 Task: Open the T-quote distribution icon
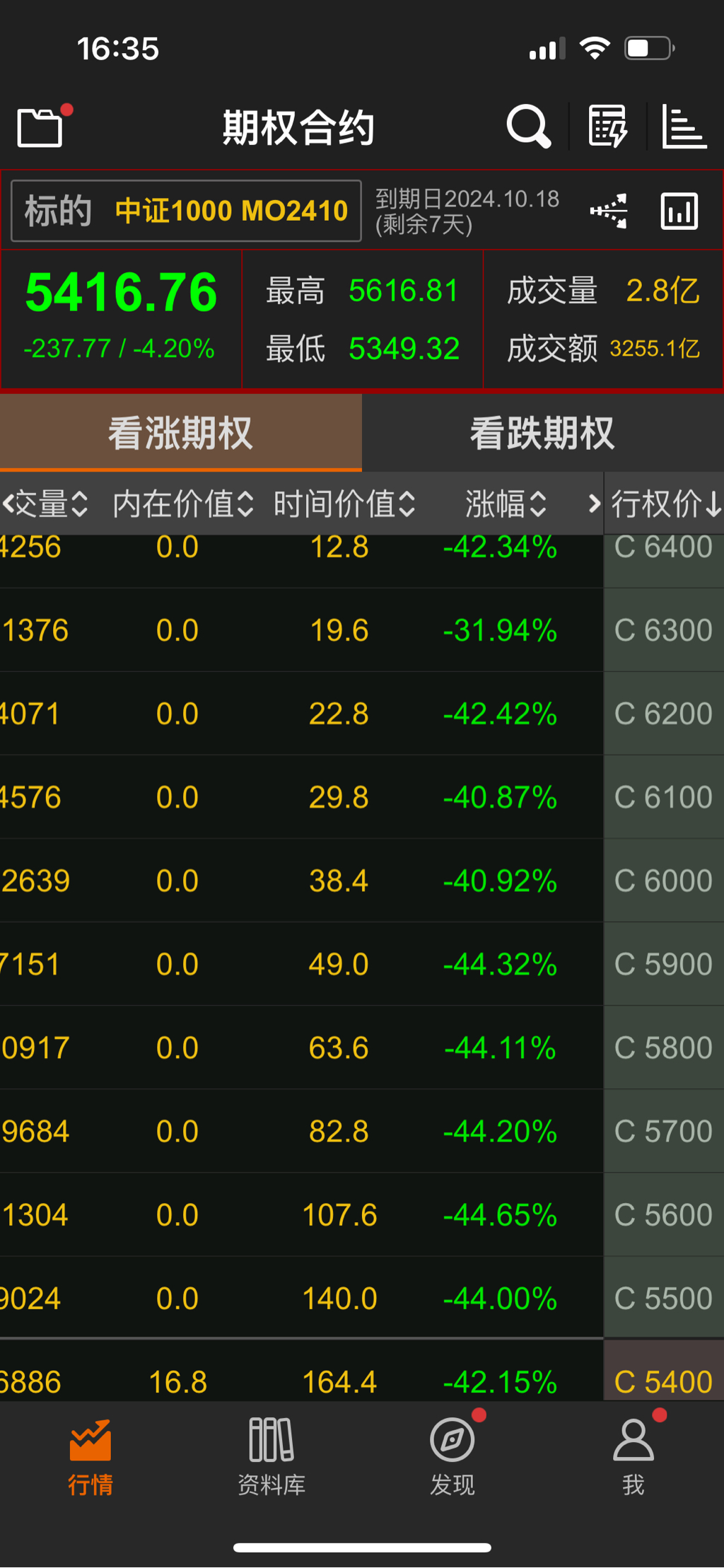(x=609, y=211)
